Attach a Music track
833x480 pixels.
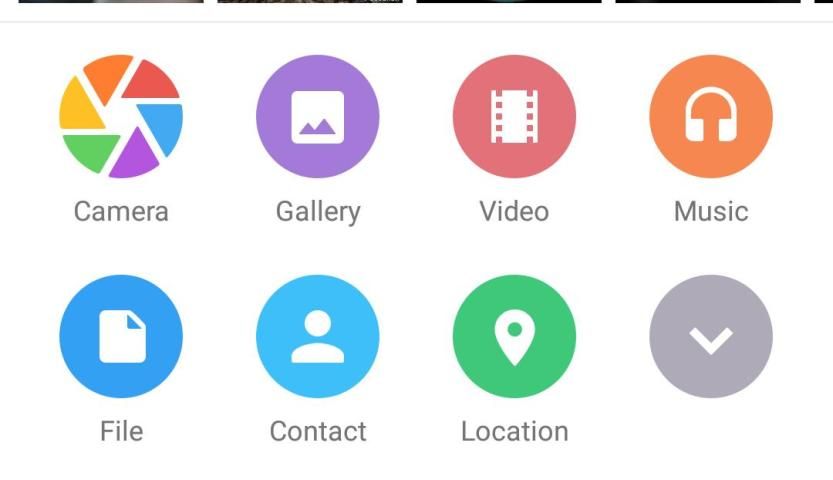pyautogui.click(x=711, y=117)
